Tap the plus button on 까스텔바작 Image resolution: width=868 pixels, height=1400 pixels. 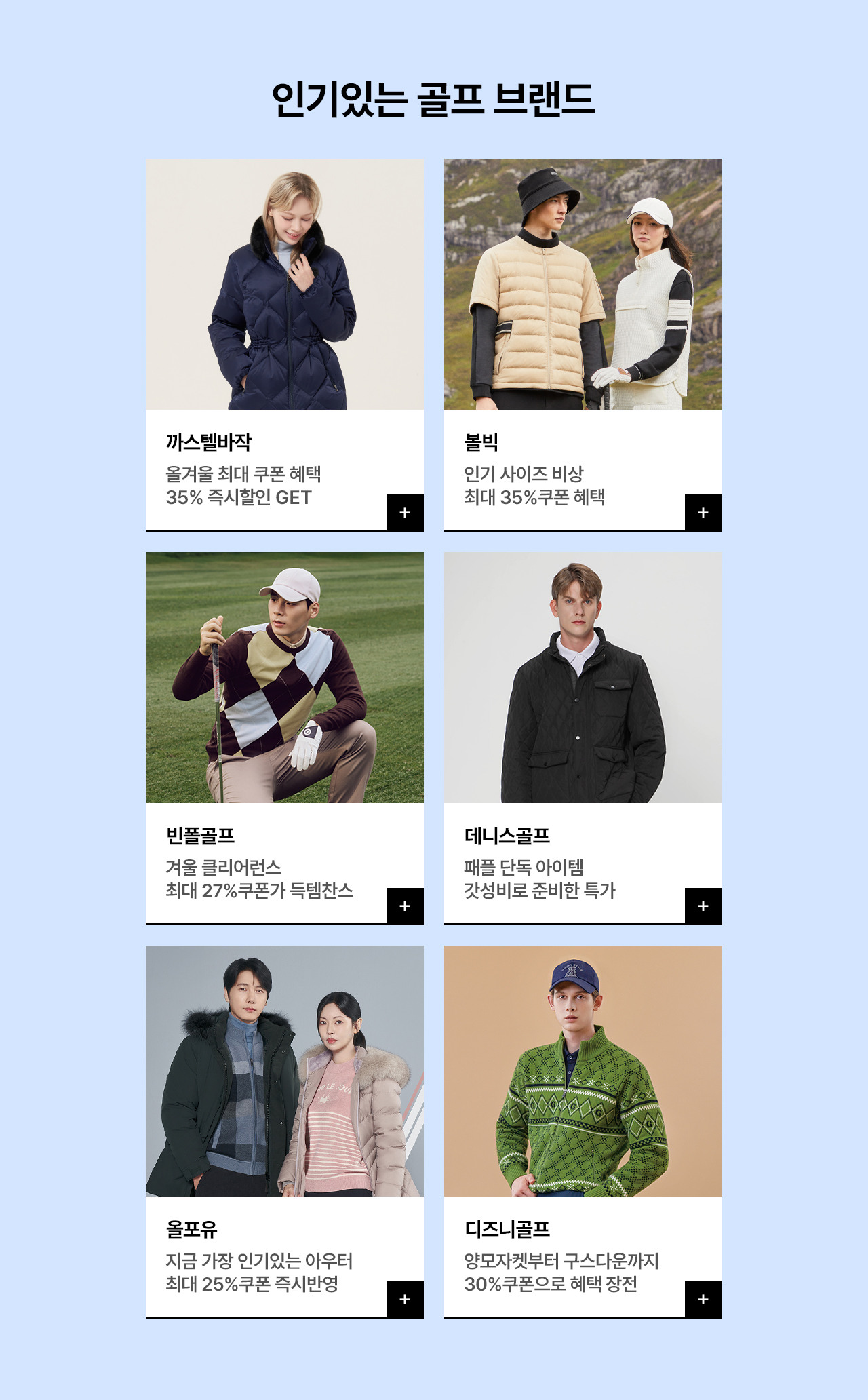[405, 513]
